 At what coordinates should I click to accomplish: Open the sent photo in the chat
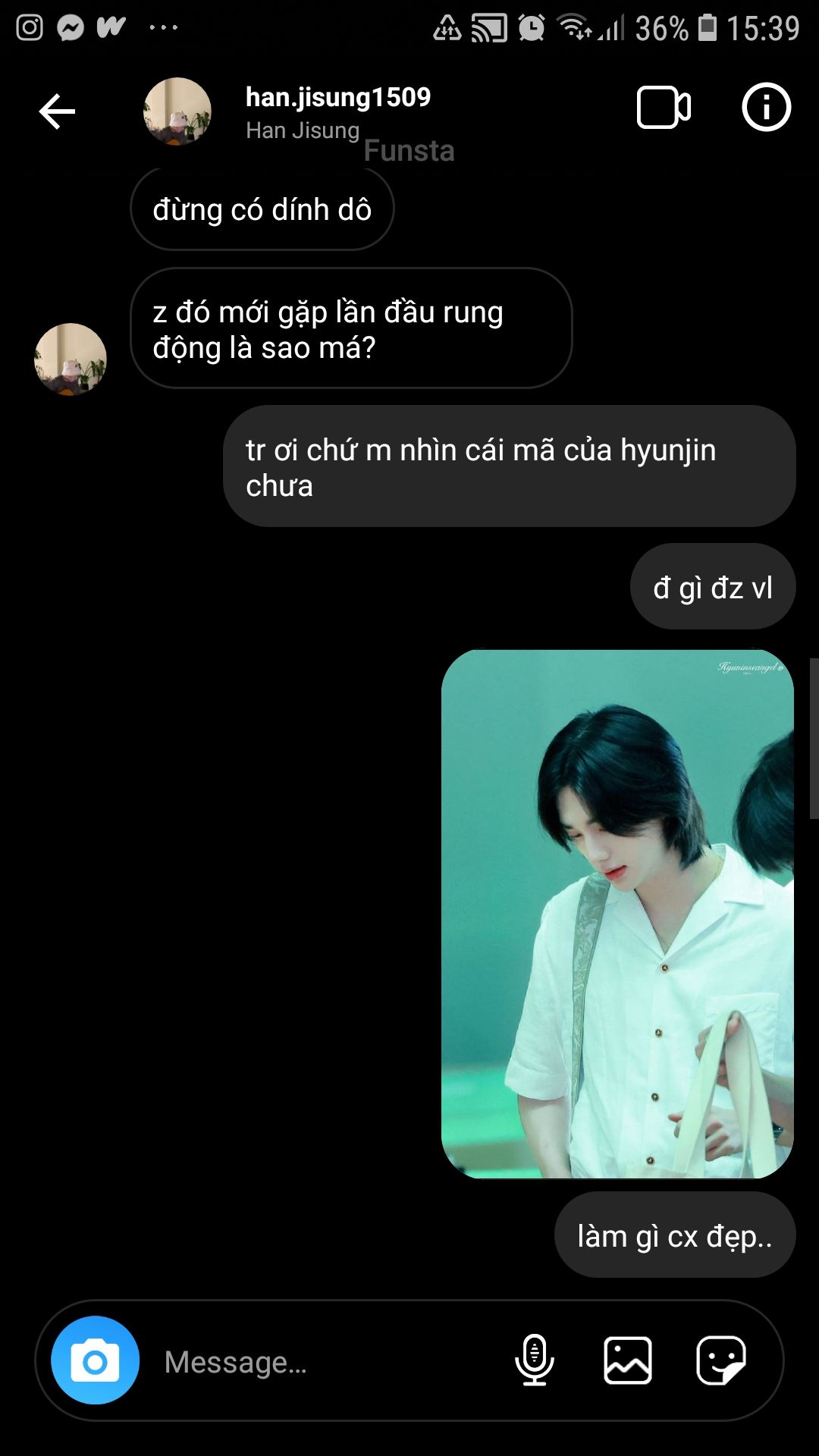tap(617, 914)
